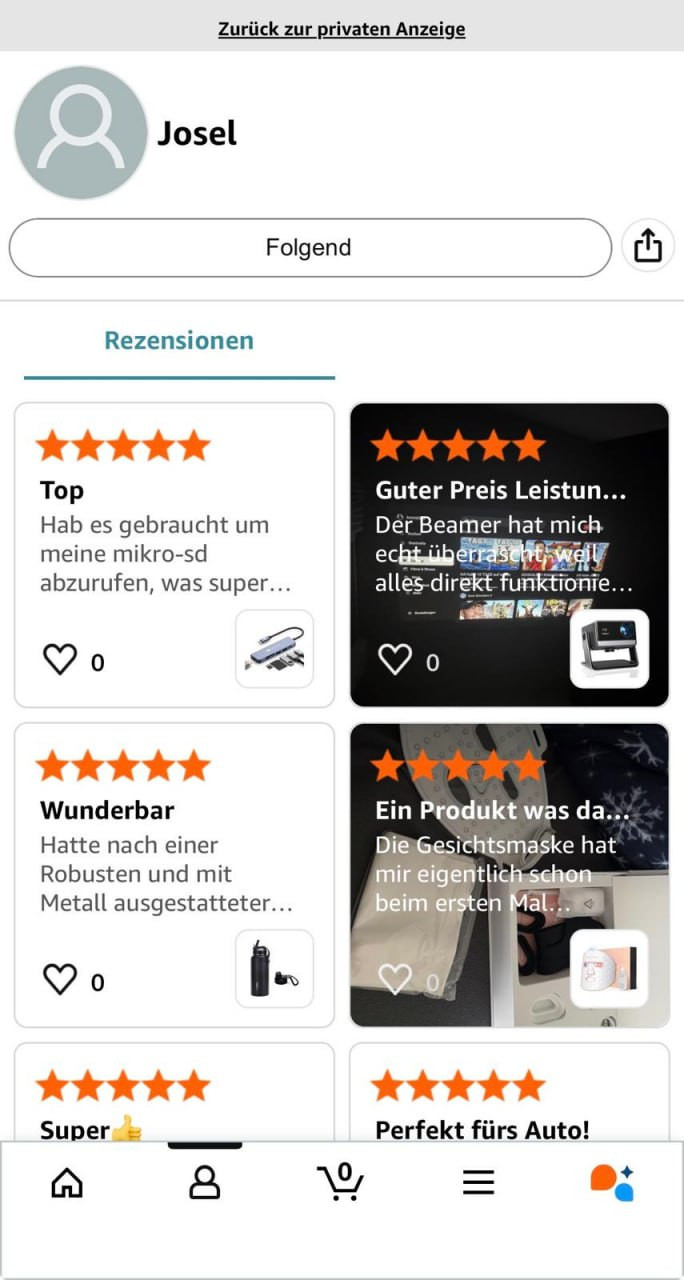Open the black bottle product thumbnail
684x1280 pixels.
pyautogui.click(x=274, y=969)
